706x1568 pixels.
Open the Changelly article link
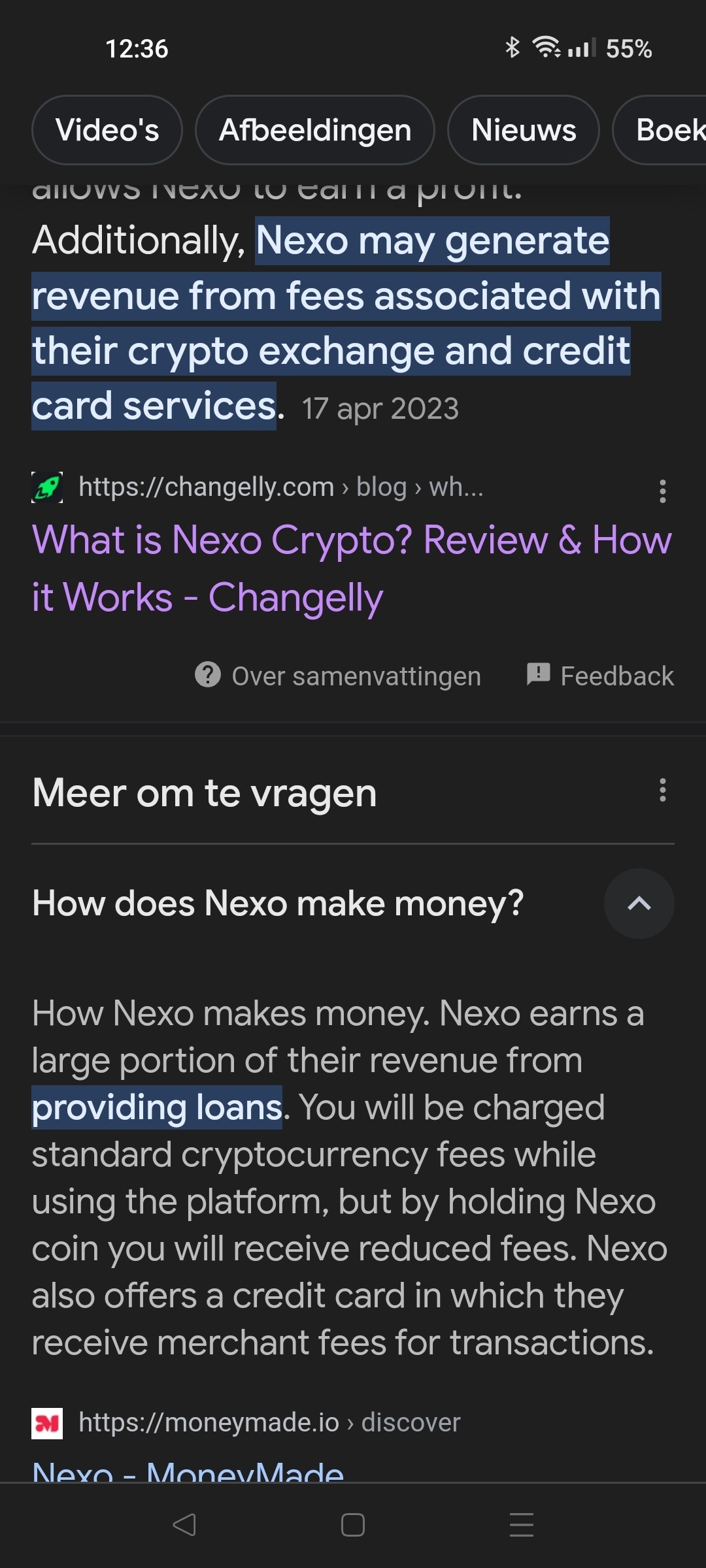point(352,568)
